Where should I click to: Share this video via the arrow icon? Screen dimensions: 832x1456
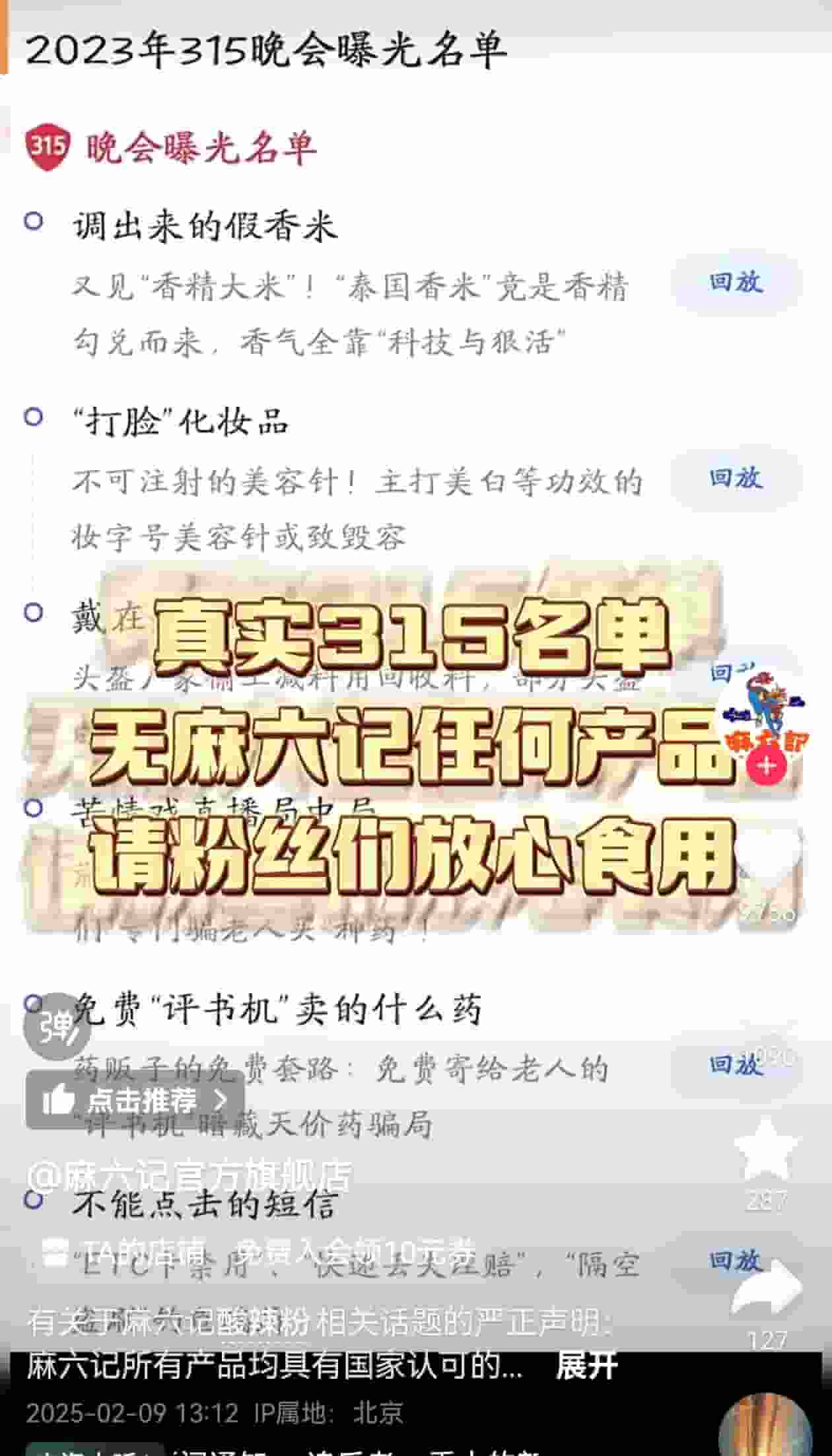[x=767, y=1288]
